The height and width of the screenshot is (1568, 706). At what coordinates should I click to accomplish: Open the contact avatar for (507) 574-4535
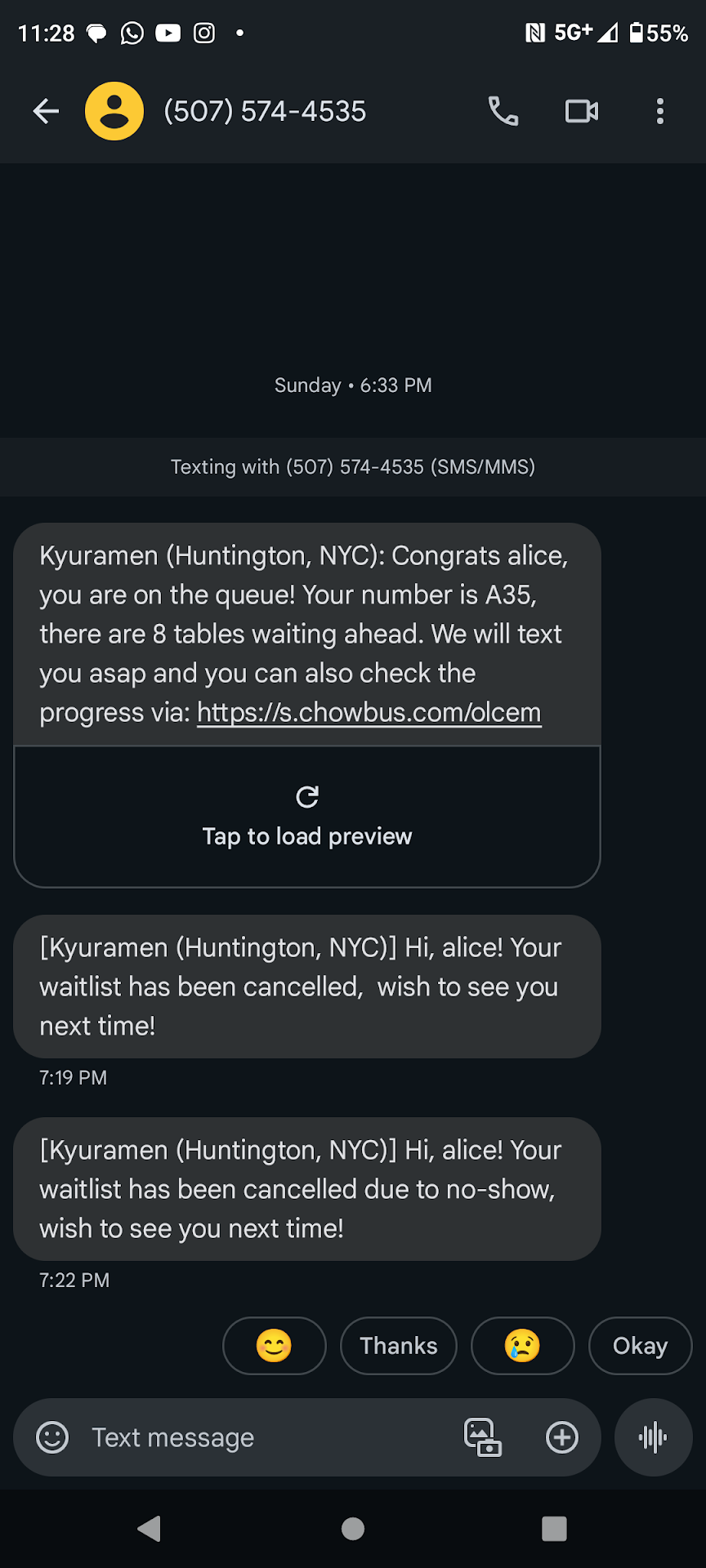click(114, 111)
